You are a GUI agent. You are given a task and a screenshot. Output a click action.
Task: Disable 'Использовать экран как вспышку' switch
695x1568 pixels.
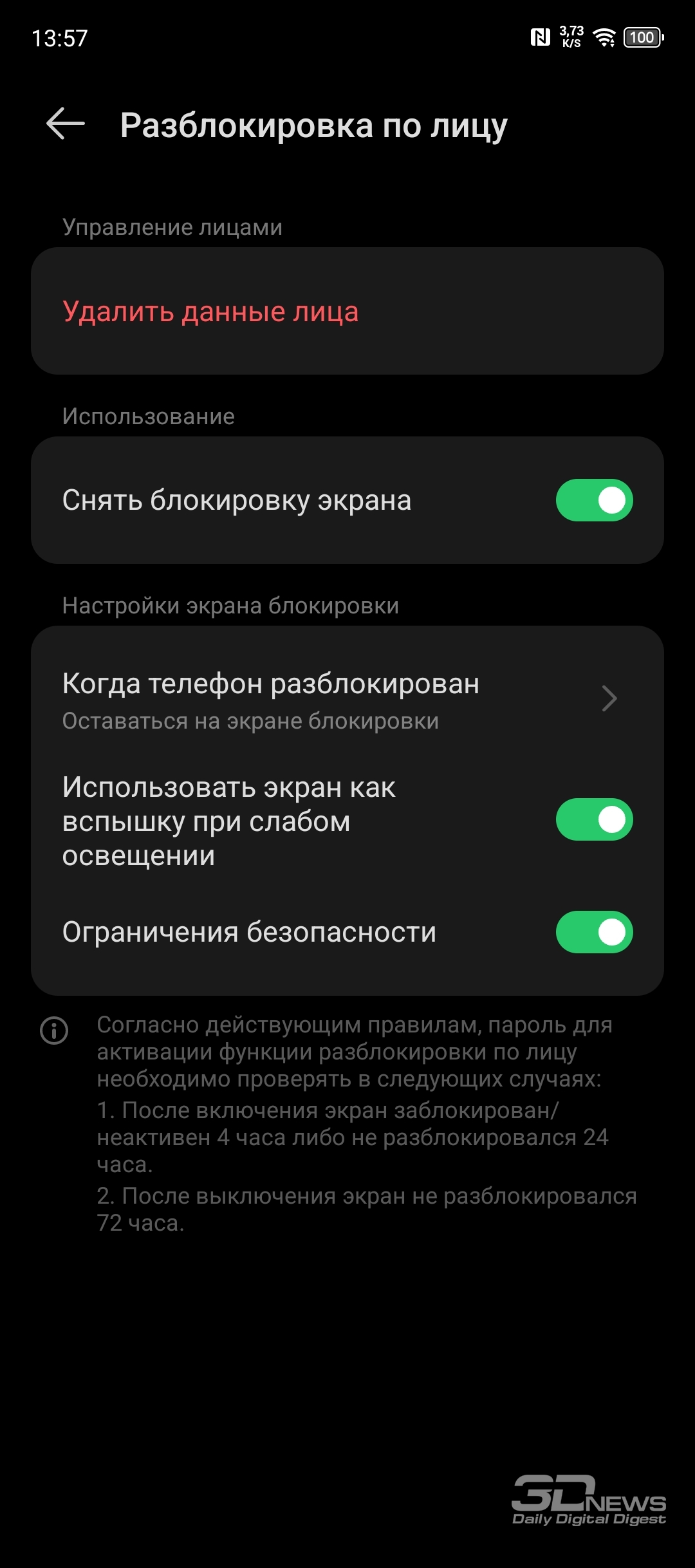(594, 819)
